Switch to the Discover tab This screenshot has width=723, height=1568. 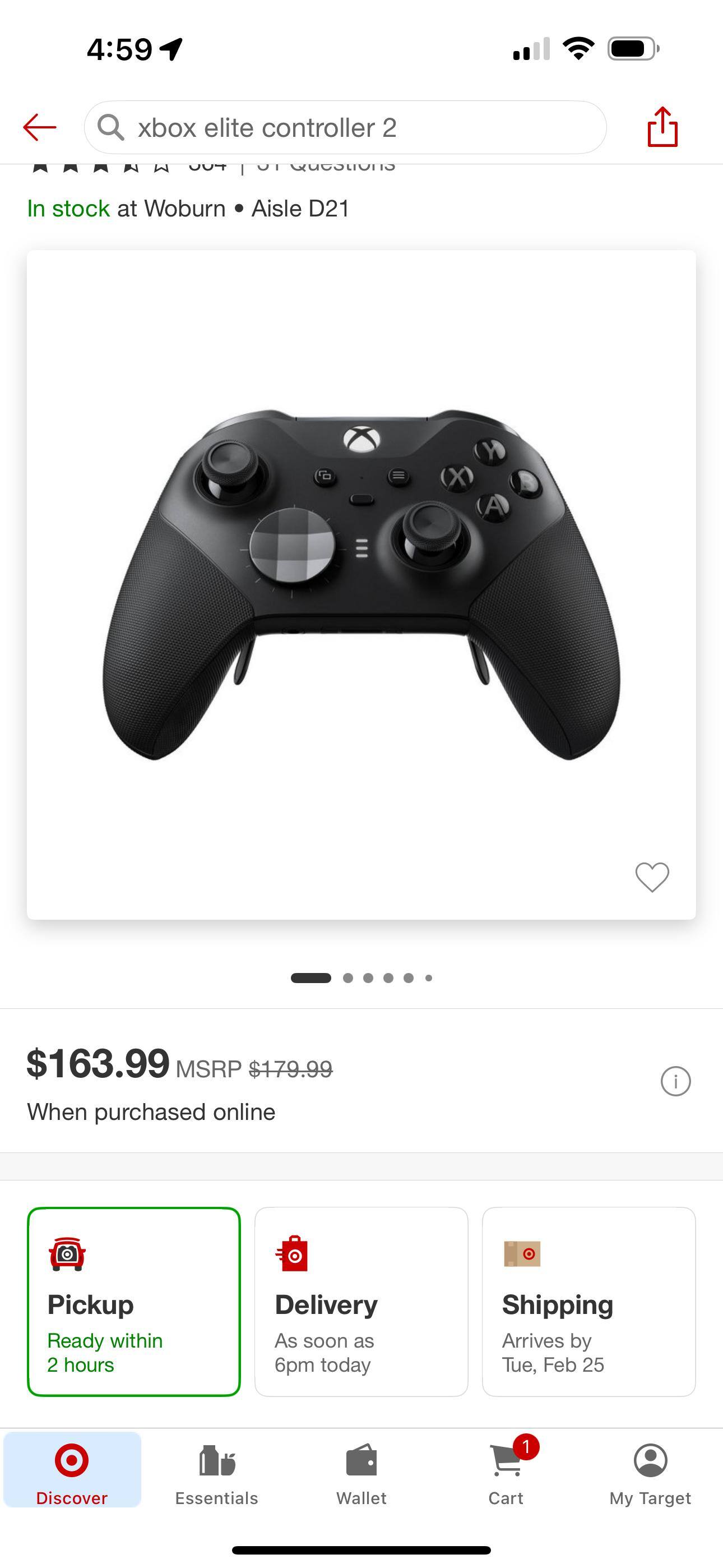[72, 1470]
